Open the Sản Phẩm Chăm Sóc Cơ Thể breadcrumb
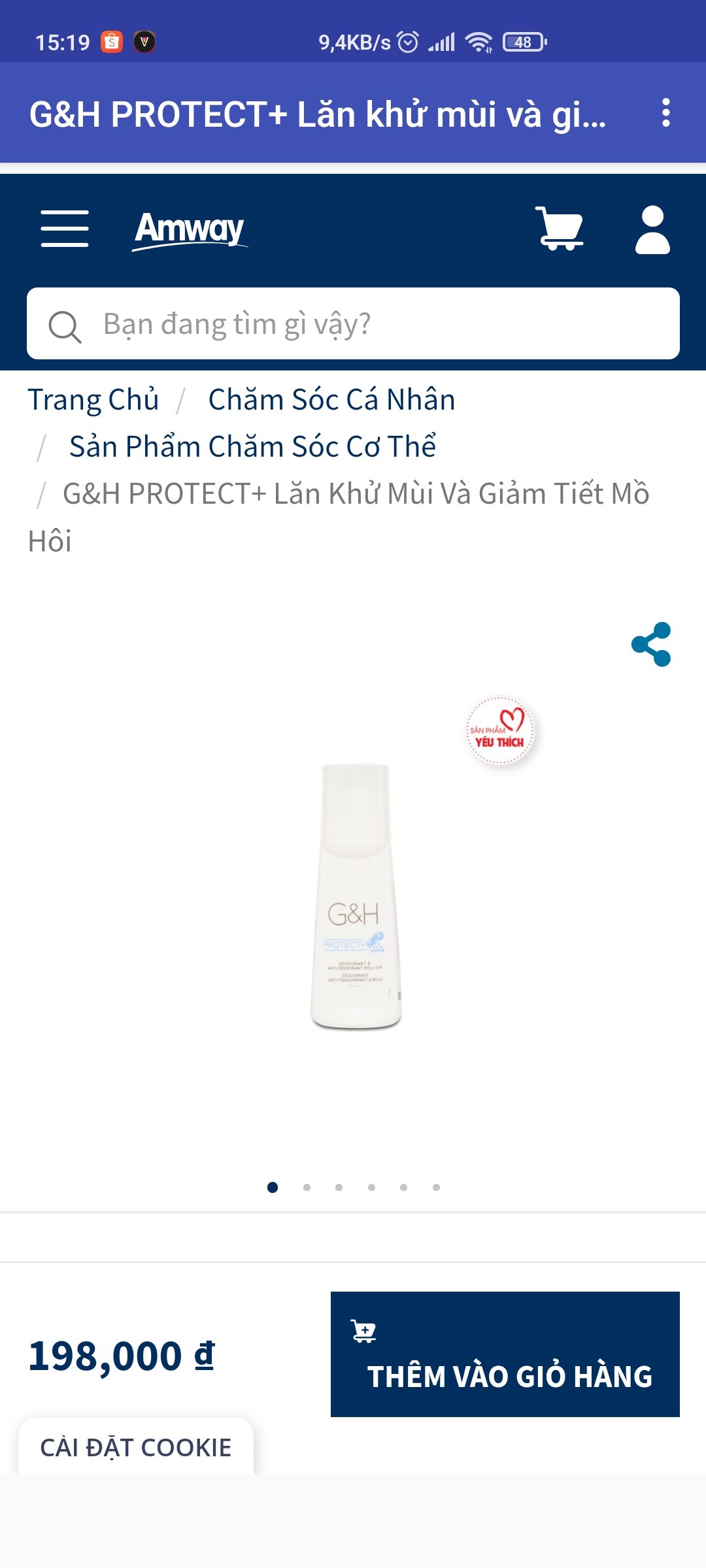 (x=252, y=447)
